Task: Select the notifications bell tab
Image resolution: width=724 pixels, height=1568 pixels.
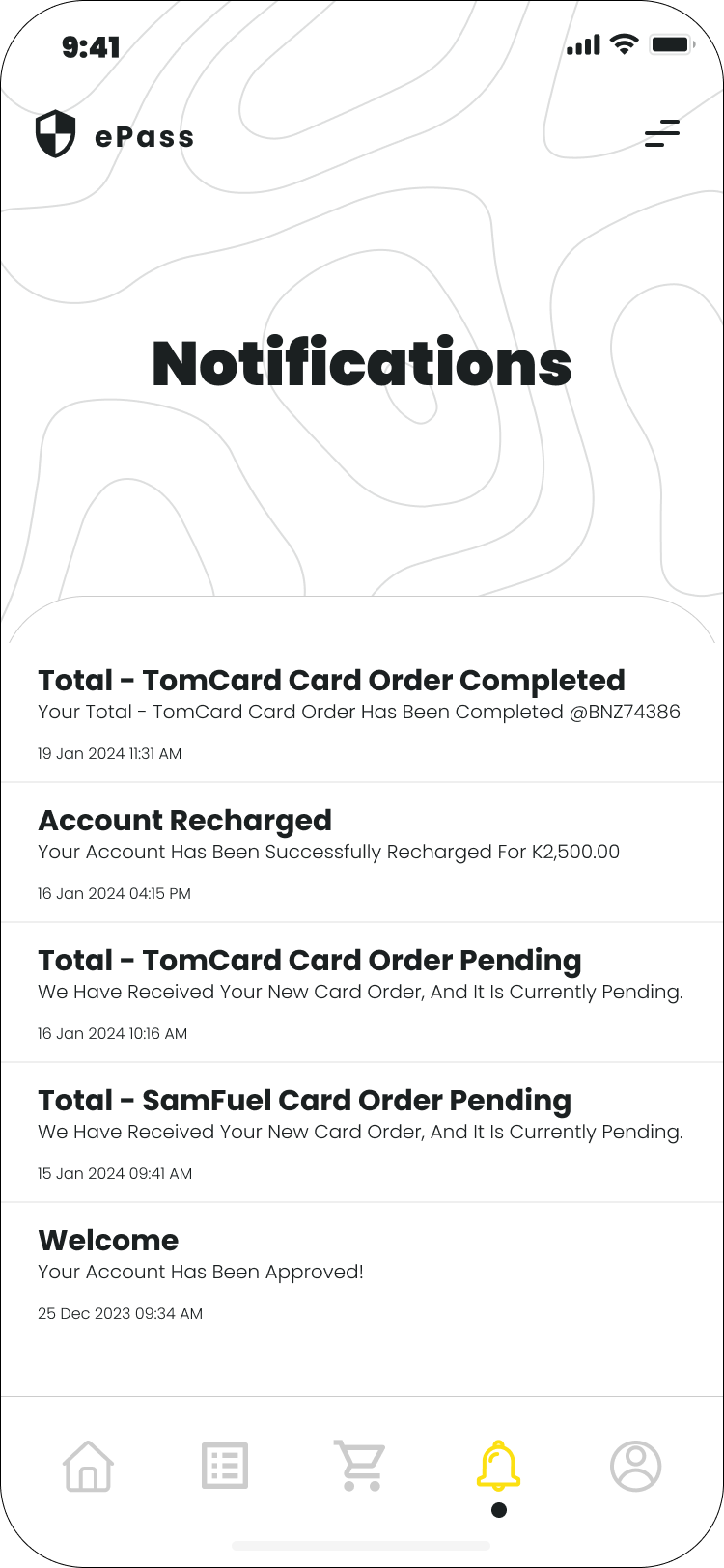Action: pyautogui.click(x=498, y=1466)
